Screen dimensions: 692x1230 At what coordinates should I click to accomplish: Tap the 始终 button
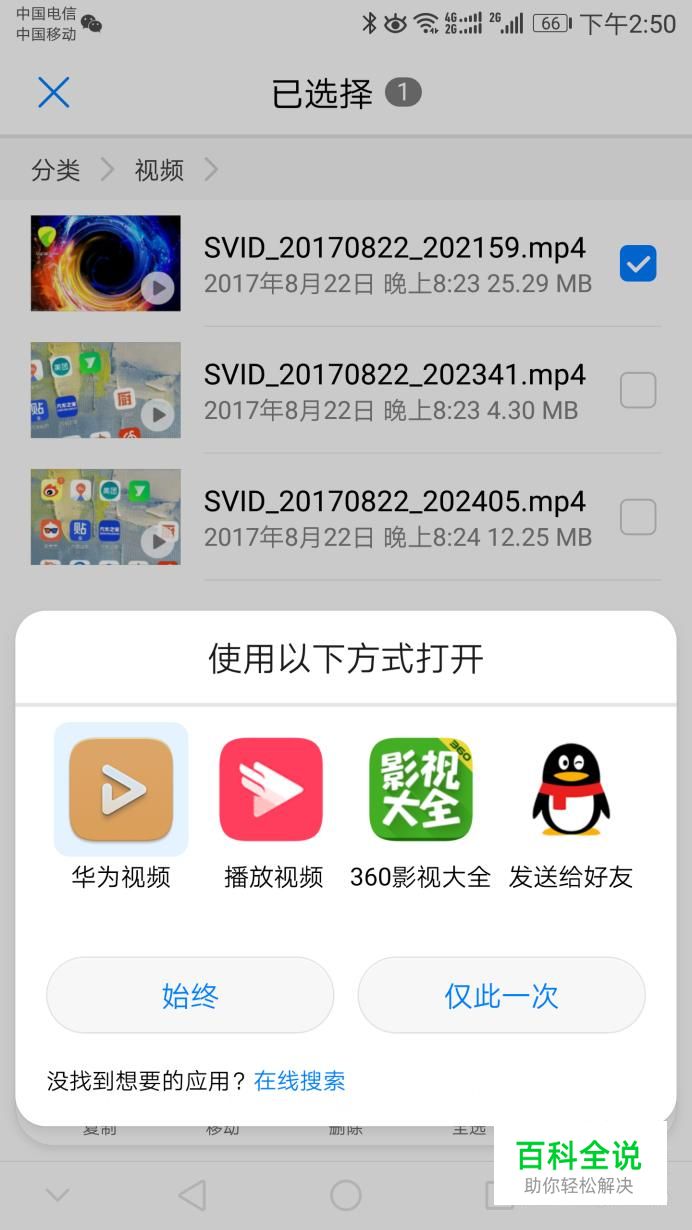tap(190, 995)
